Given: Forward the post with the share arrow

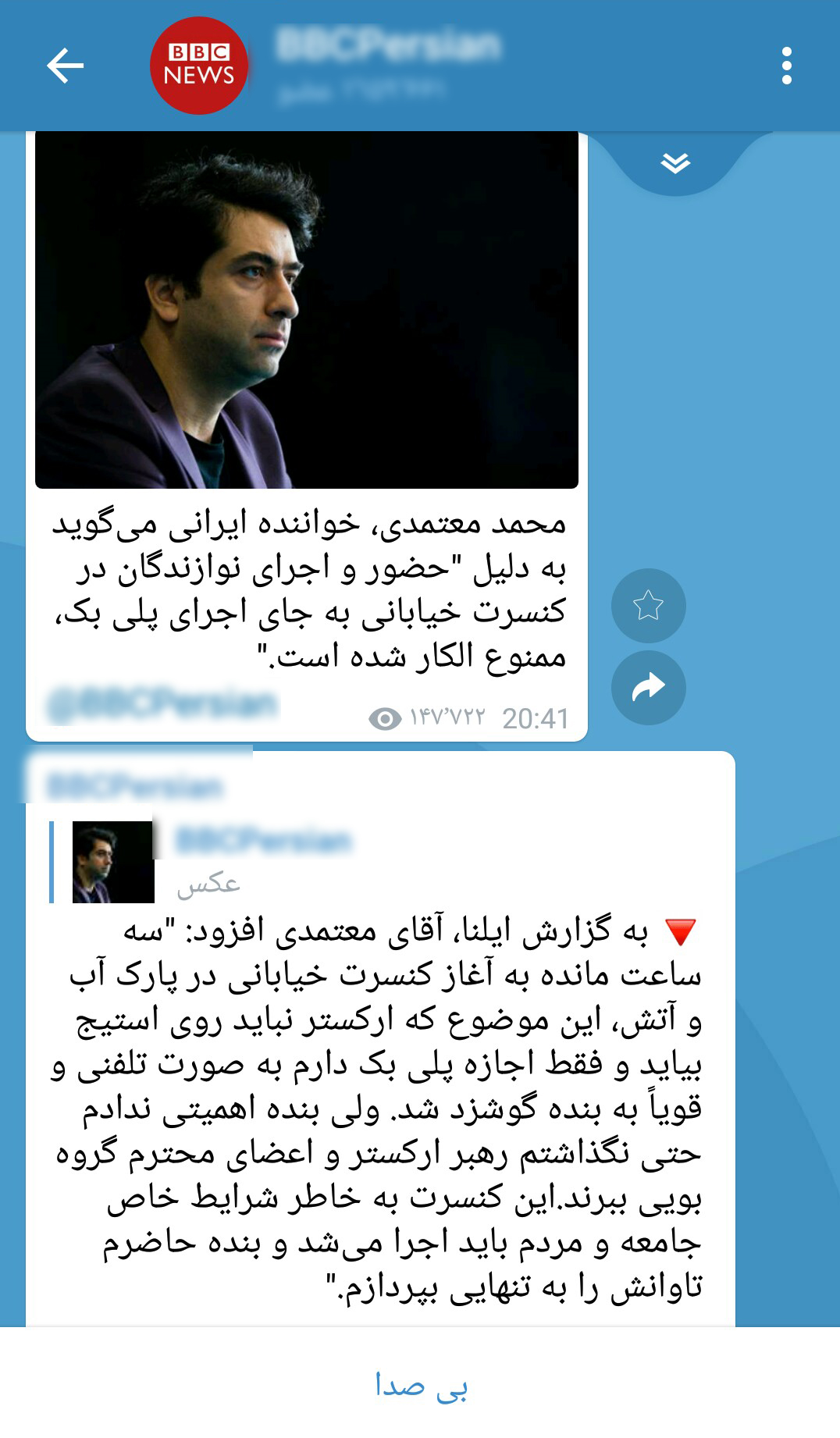Looking at the screenshot, I should point(648,688).
